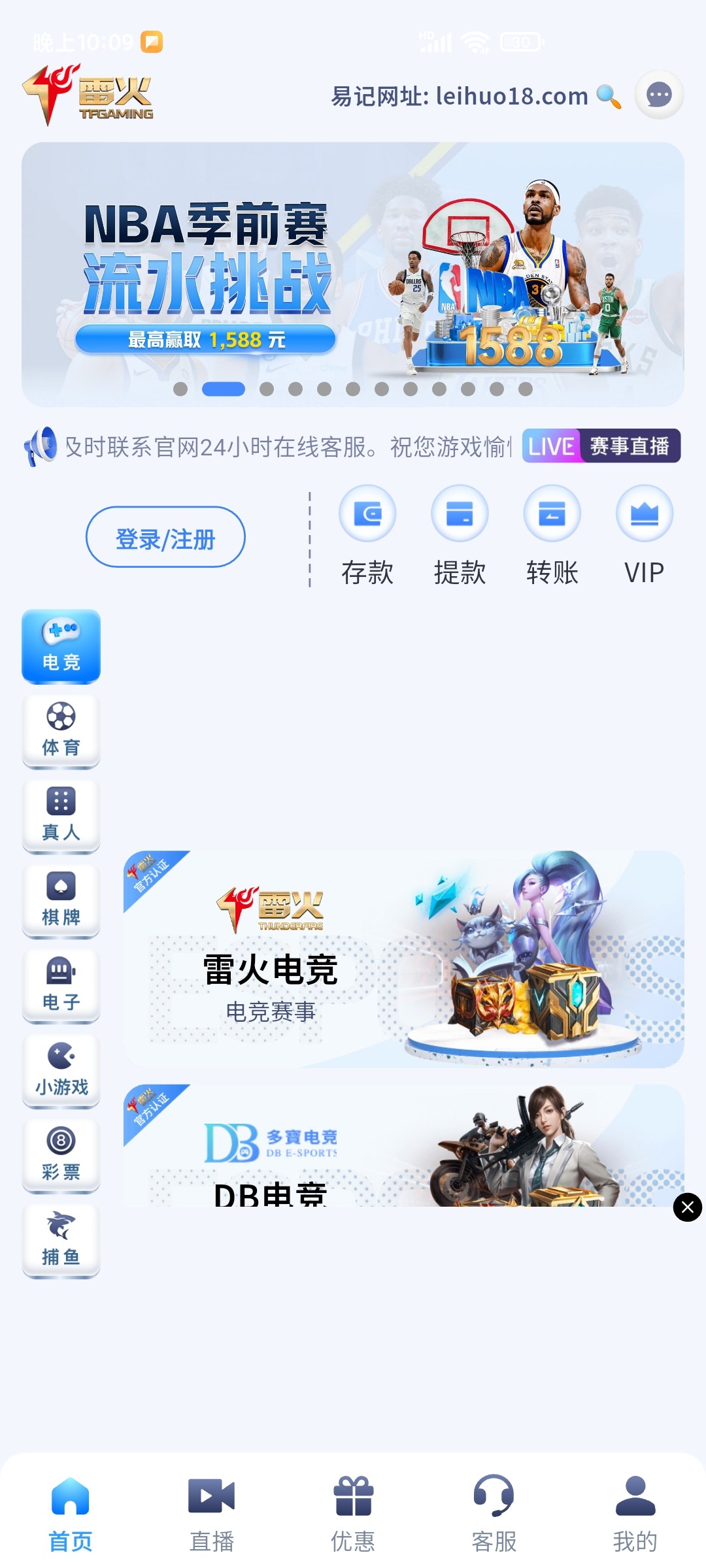Viewport: 706px width, 1568px height.
Task: Open the NBA季前赛 流水挑战 banner
Action: point(353,274)
